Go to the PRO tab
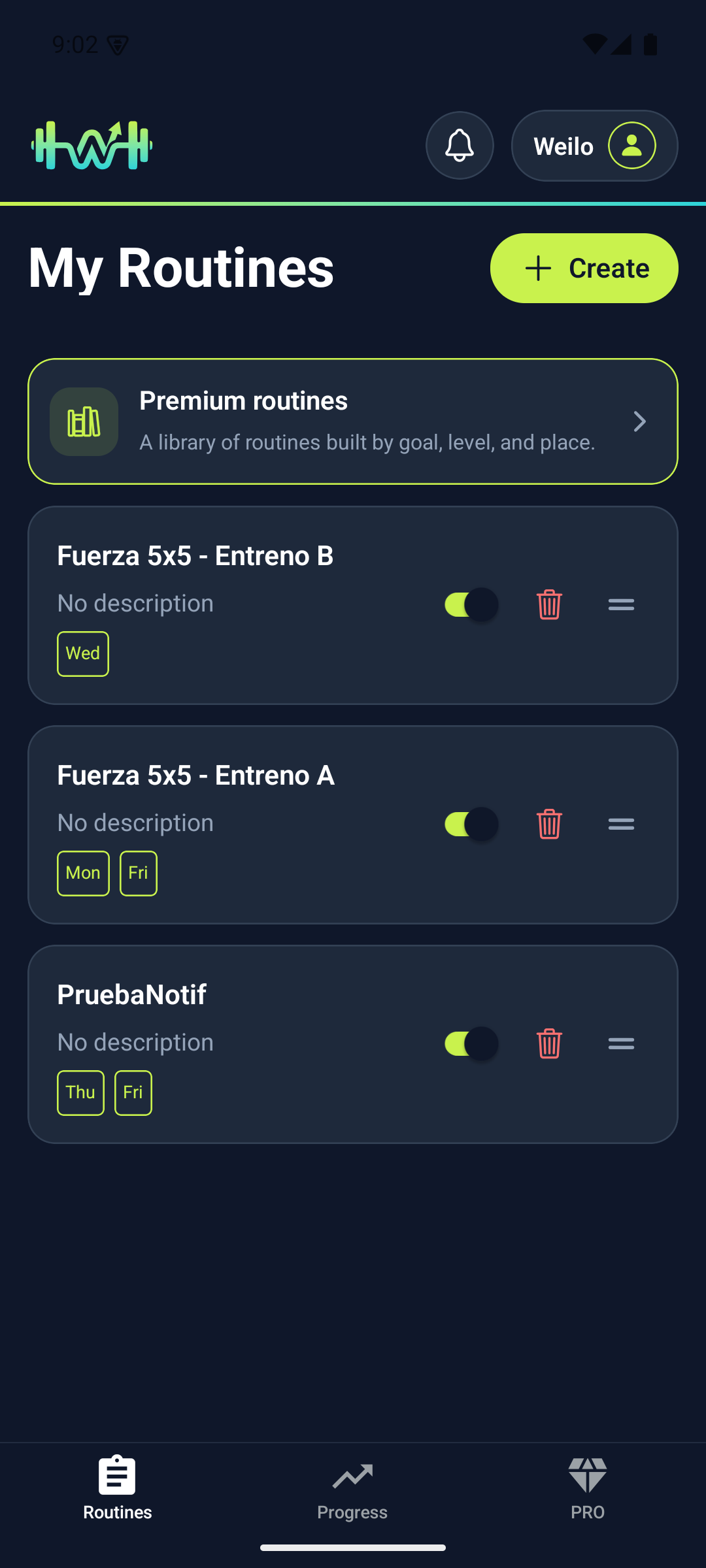Screen dimensions: 706x1568 (x=588, y=1488)
